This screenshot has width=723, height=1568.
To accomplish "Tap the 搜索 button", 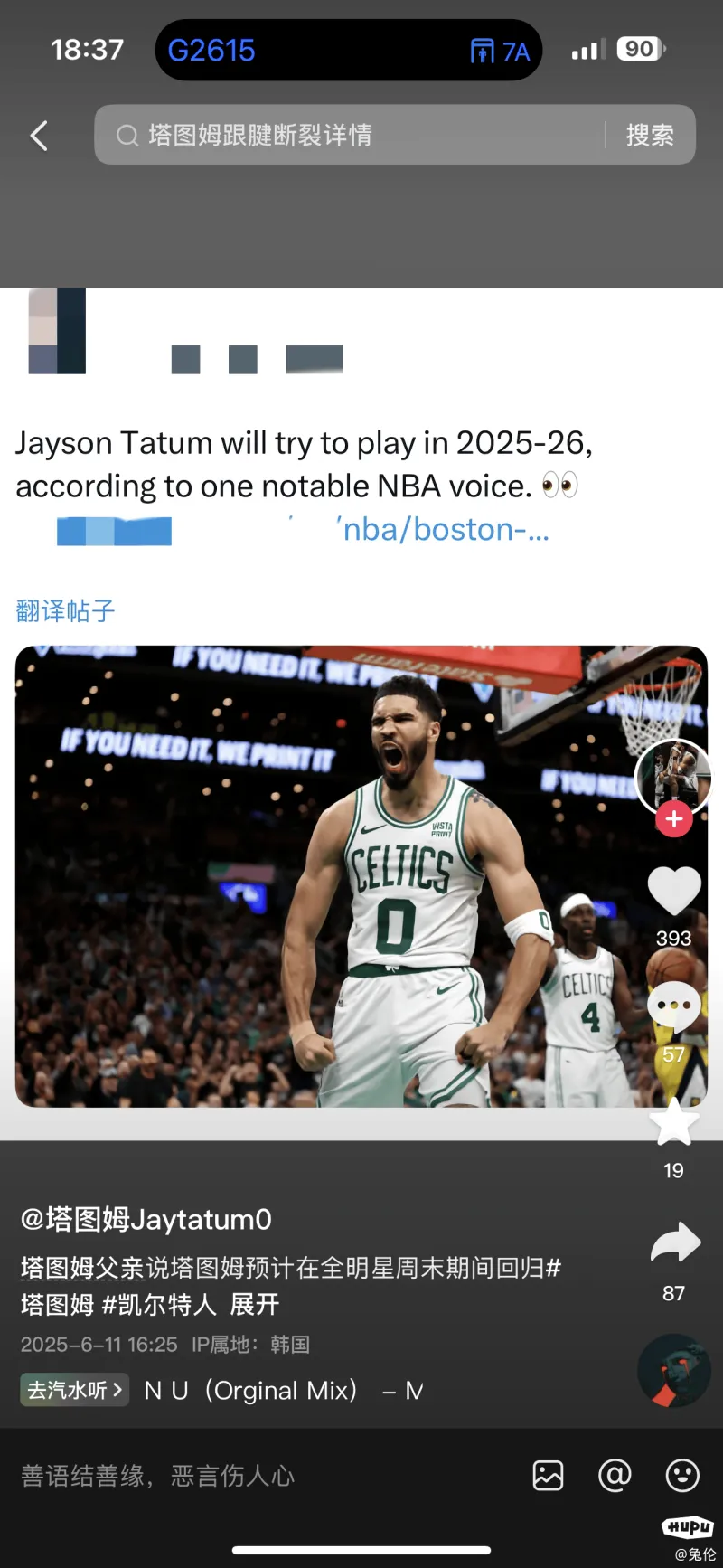I will (x=650, y=136).
